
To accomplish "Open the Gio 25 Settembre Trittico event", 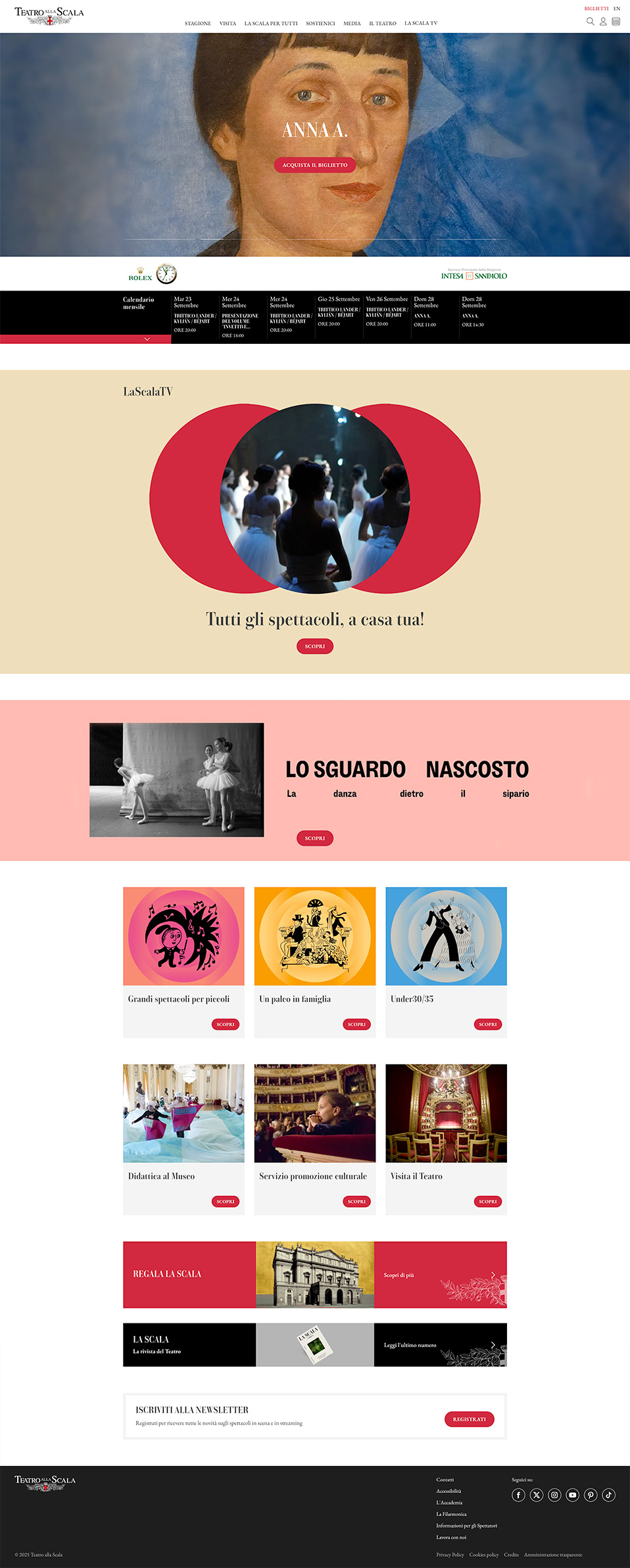I will 339,312.
